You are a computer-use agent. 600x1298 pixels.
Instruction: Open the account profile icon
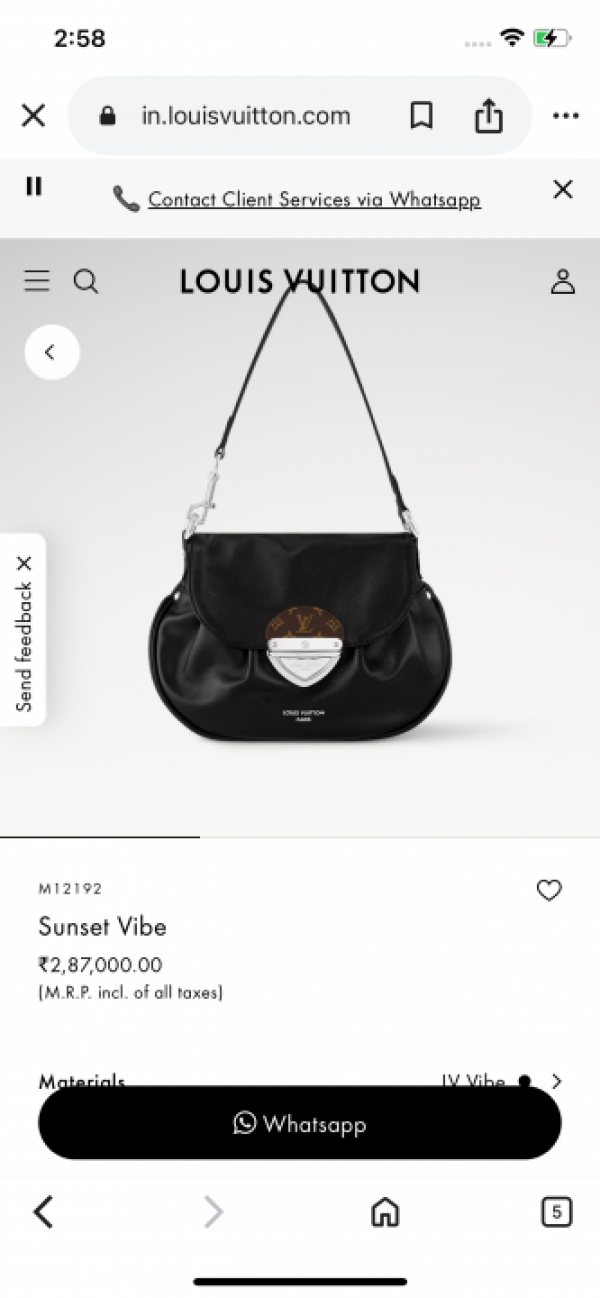coord(563,282)
